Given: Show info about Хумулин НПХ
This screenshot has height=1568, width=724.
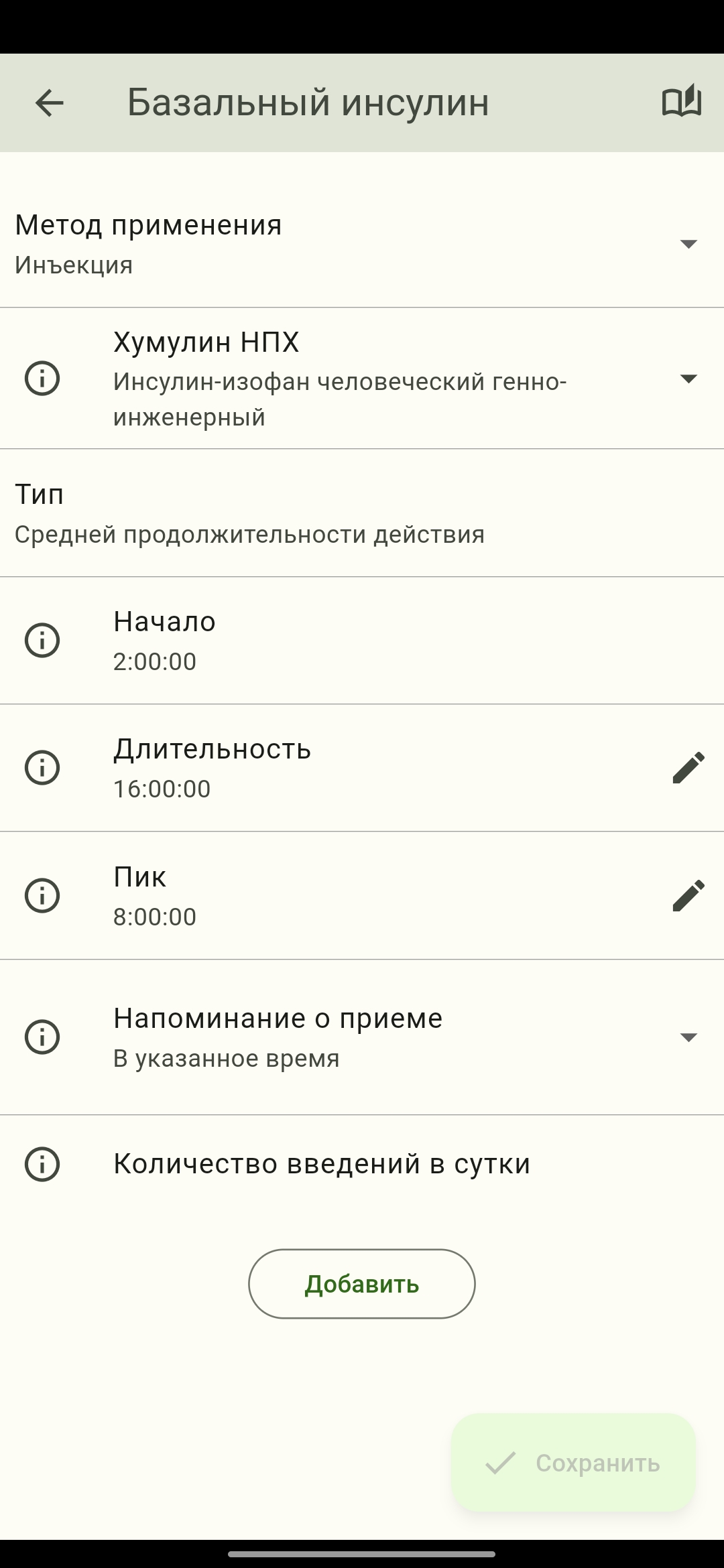Looking at the screenshot, I should tap(42, 379).
